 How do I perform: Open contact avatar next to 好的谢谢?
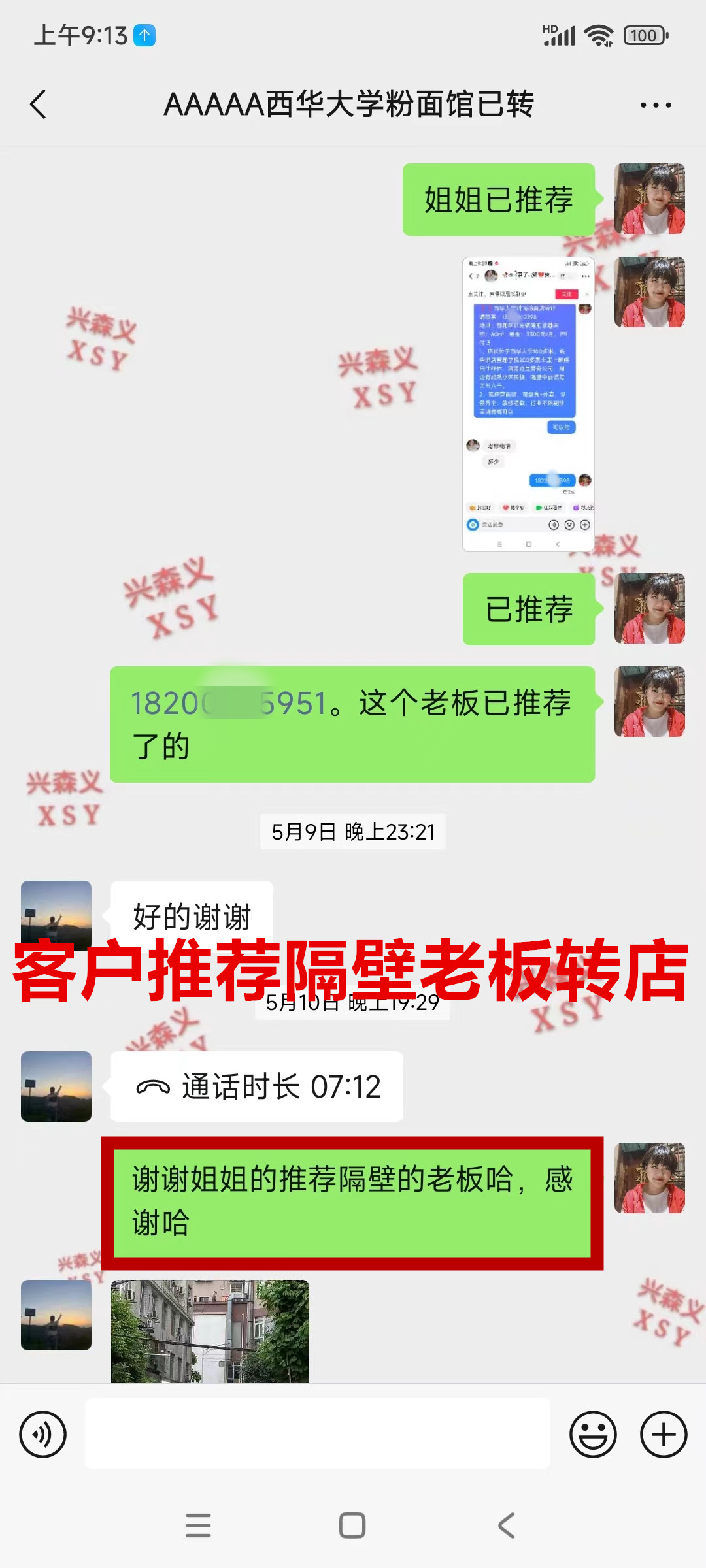coord(56,915)
